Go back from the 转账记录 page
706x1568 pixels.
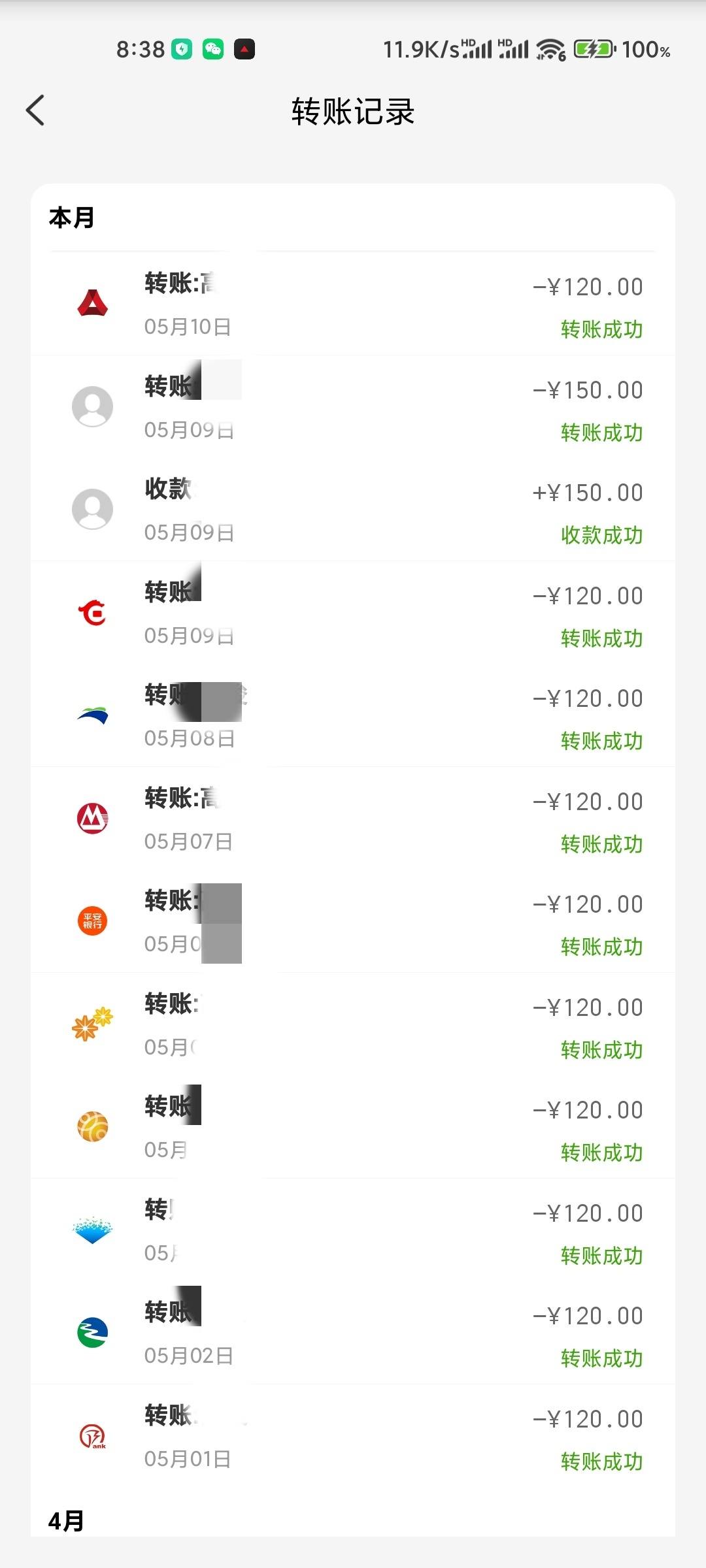(36, 110)
